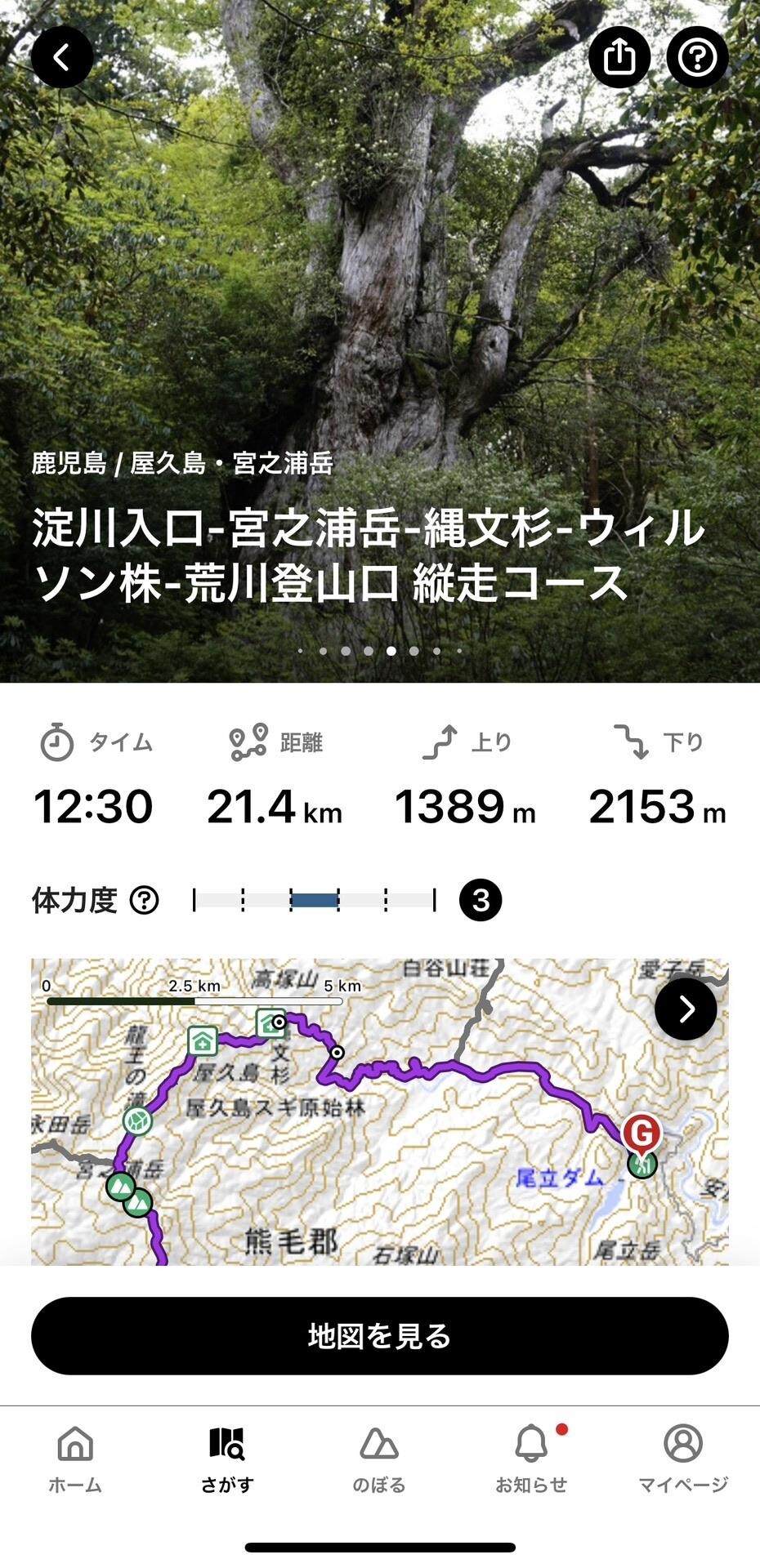Image resolution: width=760 pixels, height=1568 pixels.
Task: Open the 体力度 question mark icon
Action: pos(143,901)
